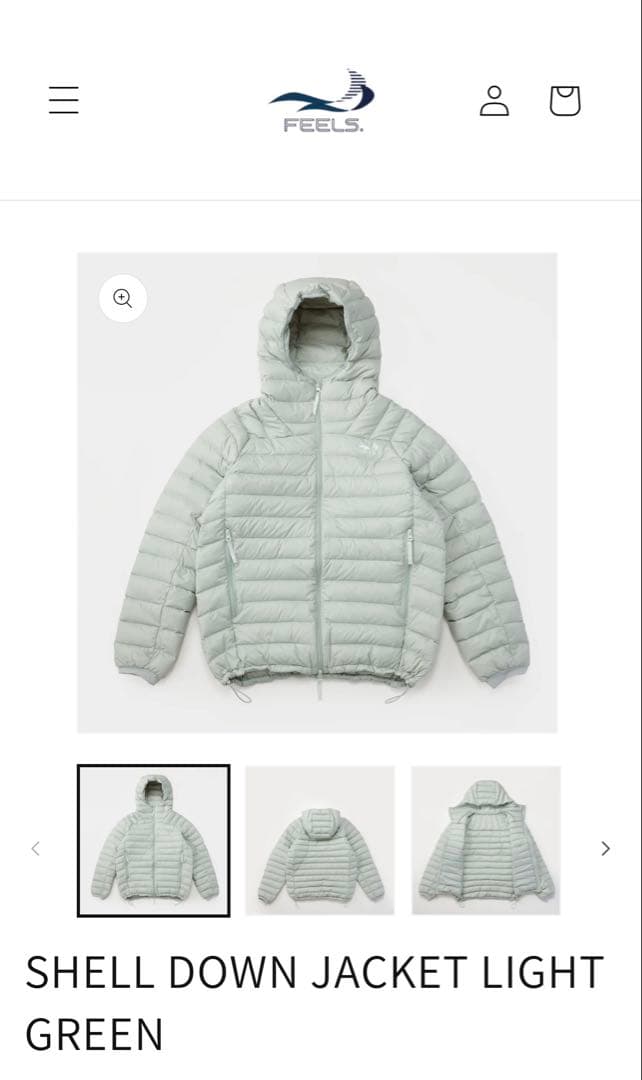
Task: Select the back view thumbnail
Action: 320,841
